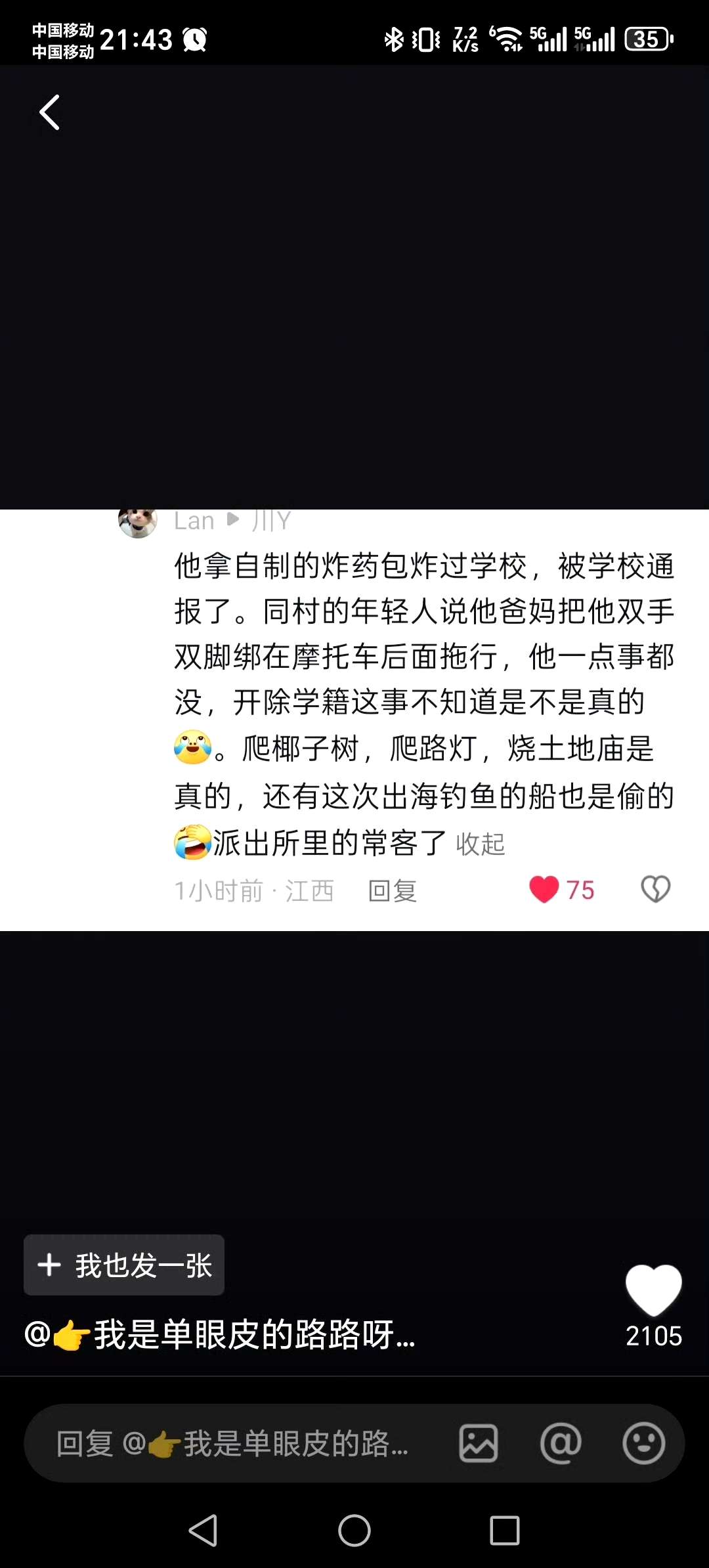
Task: Open the system recent apps view
Action: click(x=505, y=1531)
